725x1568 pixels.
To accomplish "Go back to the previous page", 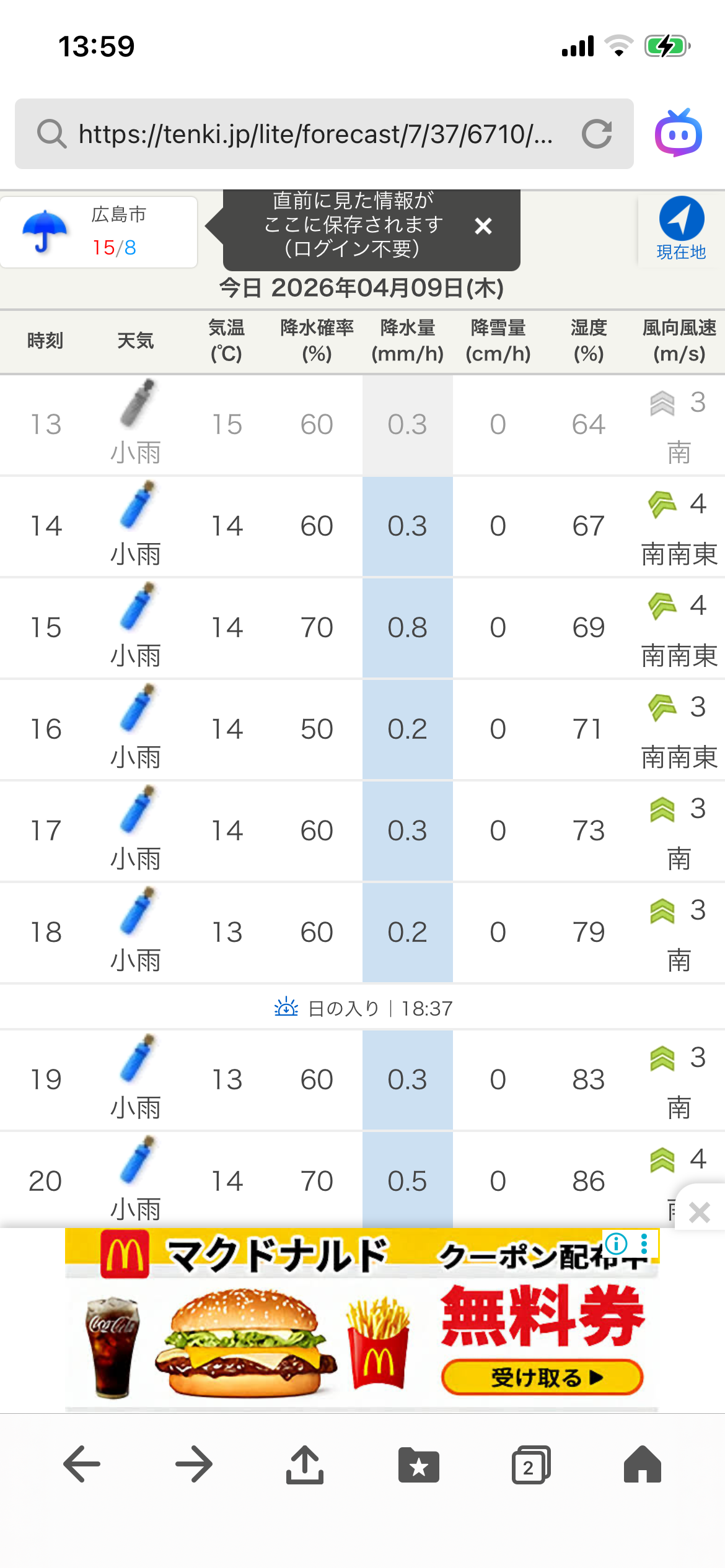I will coord(82,1465).
